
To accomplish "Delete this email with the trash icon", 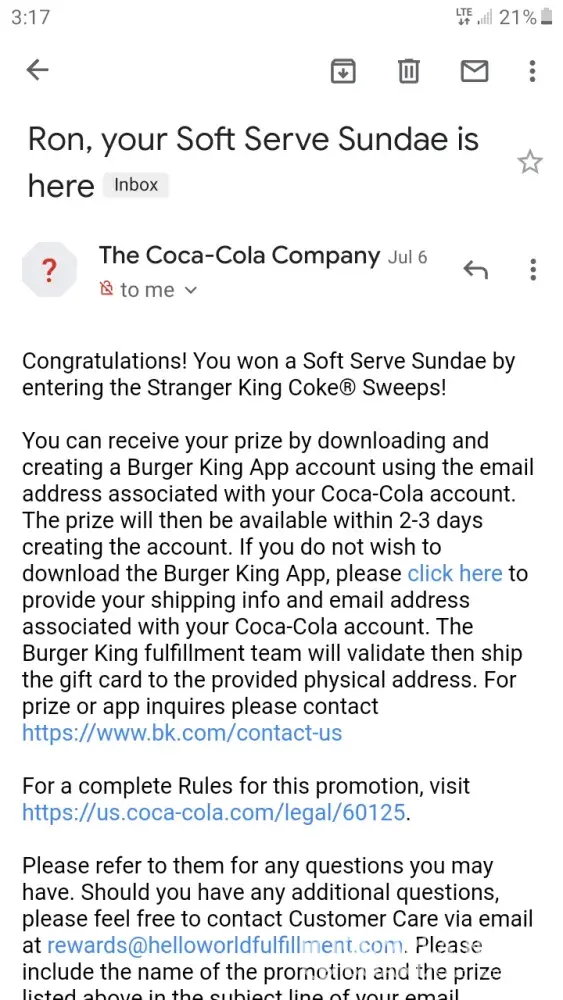I will (409, 71).
